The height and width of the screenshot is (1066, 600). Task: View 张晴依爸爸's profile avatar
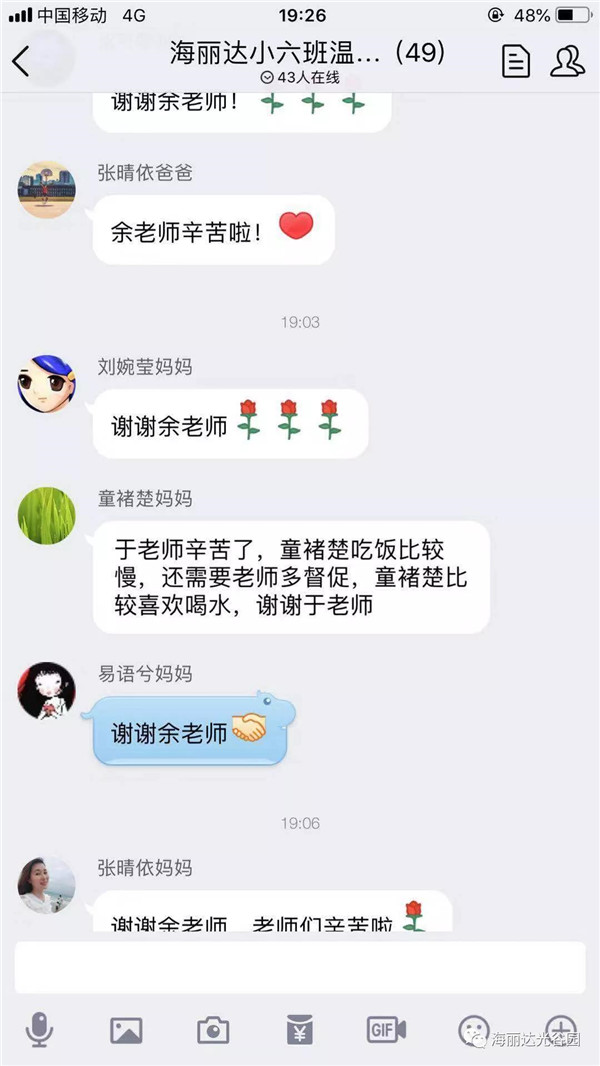(x=47, y=190)
